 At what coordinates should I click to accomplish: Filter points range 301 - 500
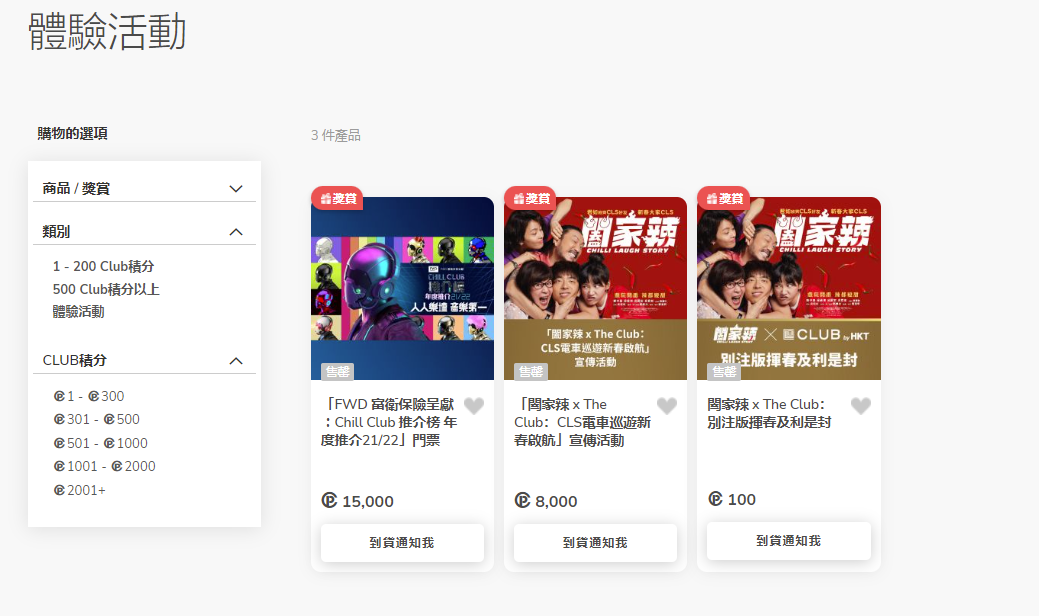(96, 419)
